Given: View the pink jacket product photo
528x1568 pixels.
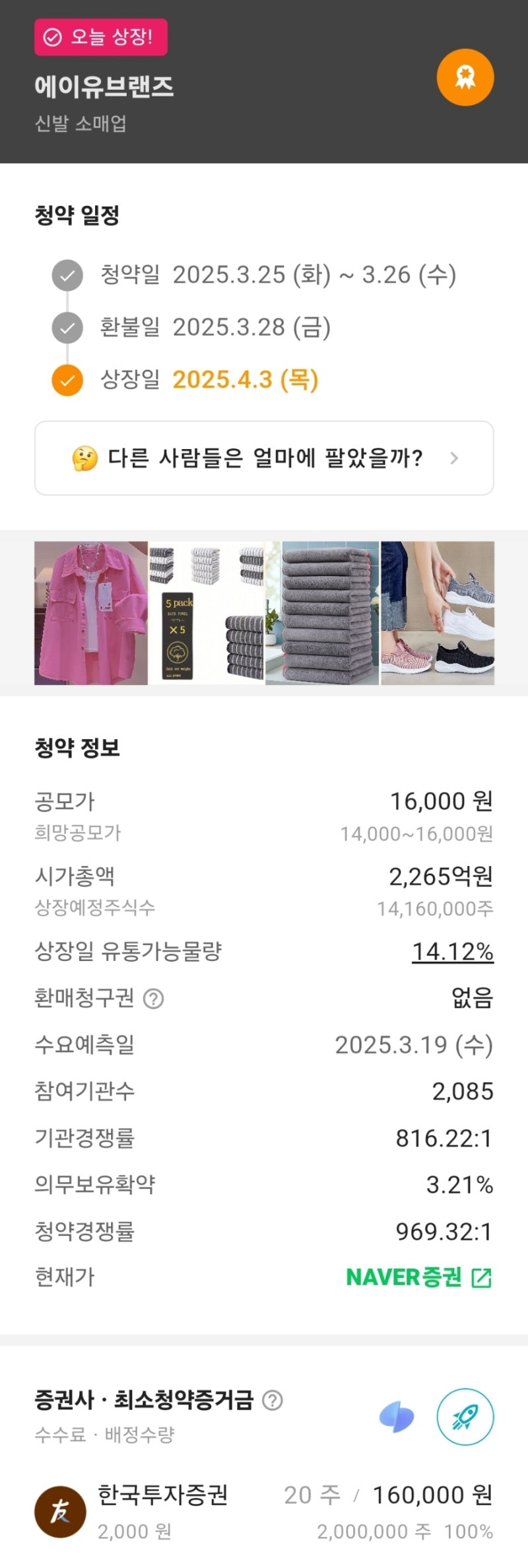Looking at the screenshot, I should [91, 613].
